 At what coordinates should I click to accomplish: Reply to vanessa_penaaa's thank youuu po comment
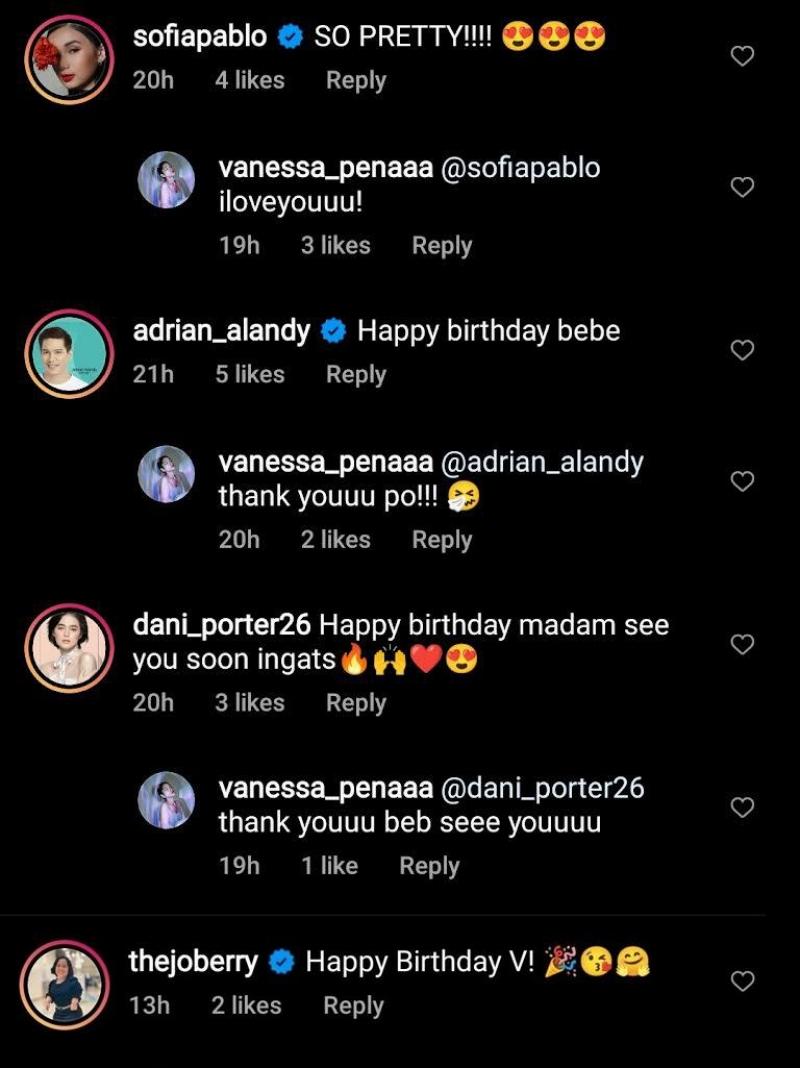click(441, 540)
